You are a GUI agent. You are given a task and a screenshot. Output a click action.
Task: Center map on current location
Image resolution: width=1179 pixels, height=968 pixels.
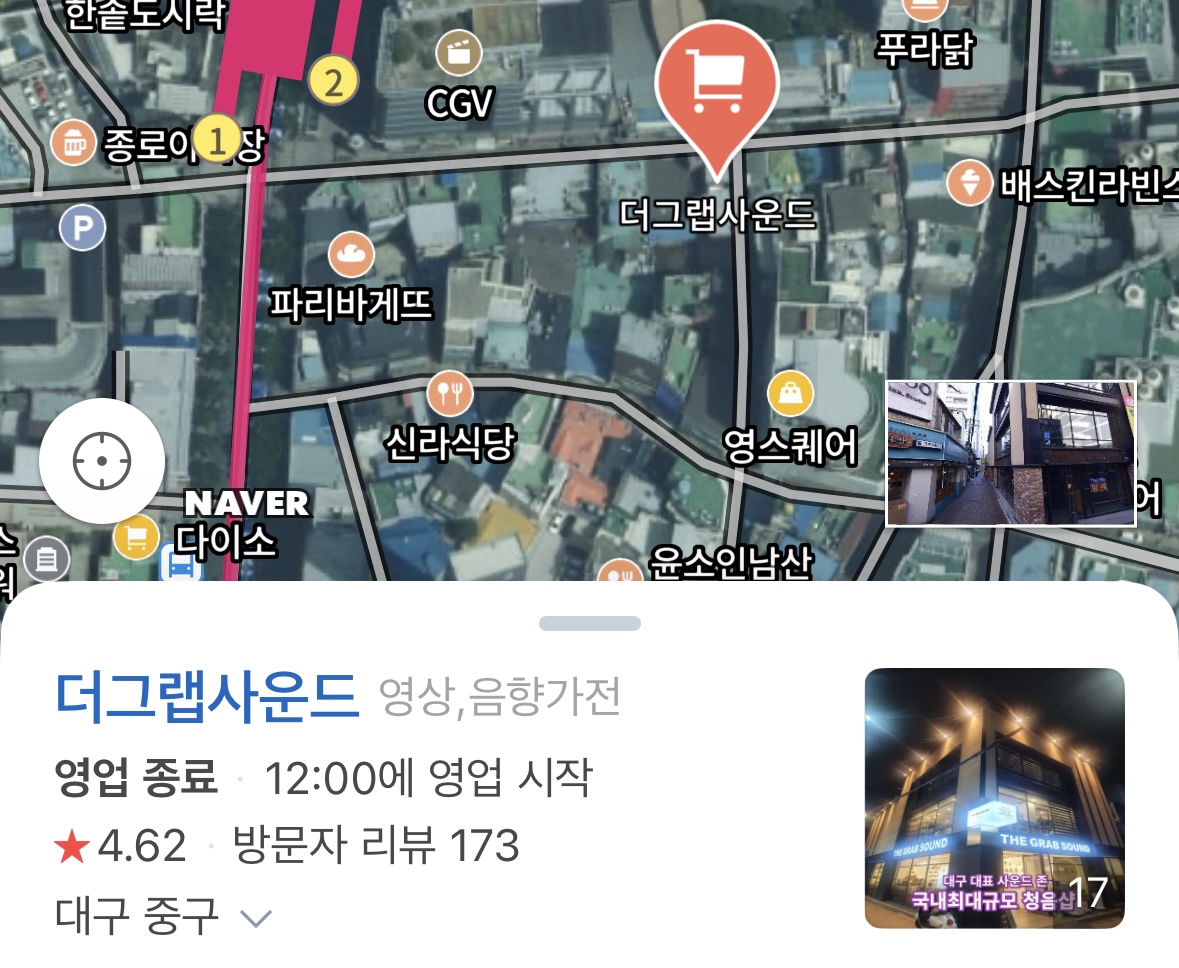click(102, 461)
